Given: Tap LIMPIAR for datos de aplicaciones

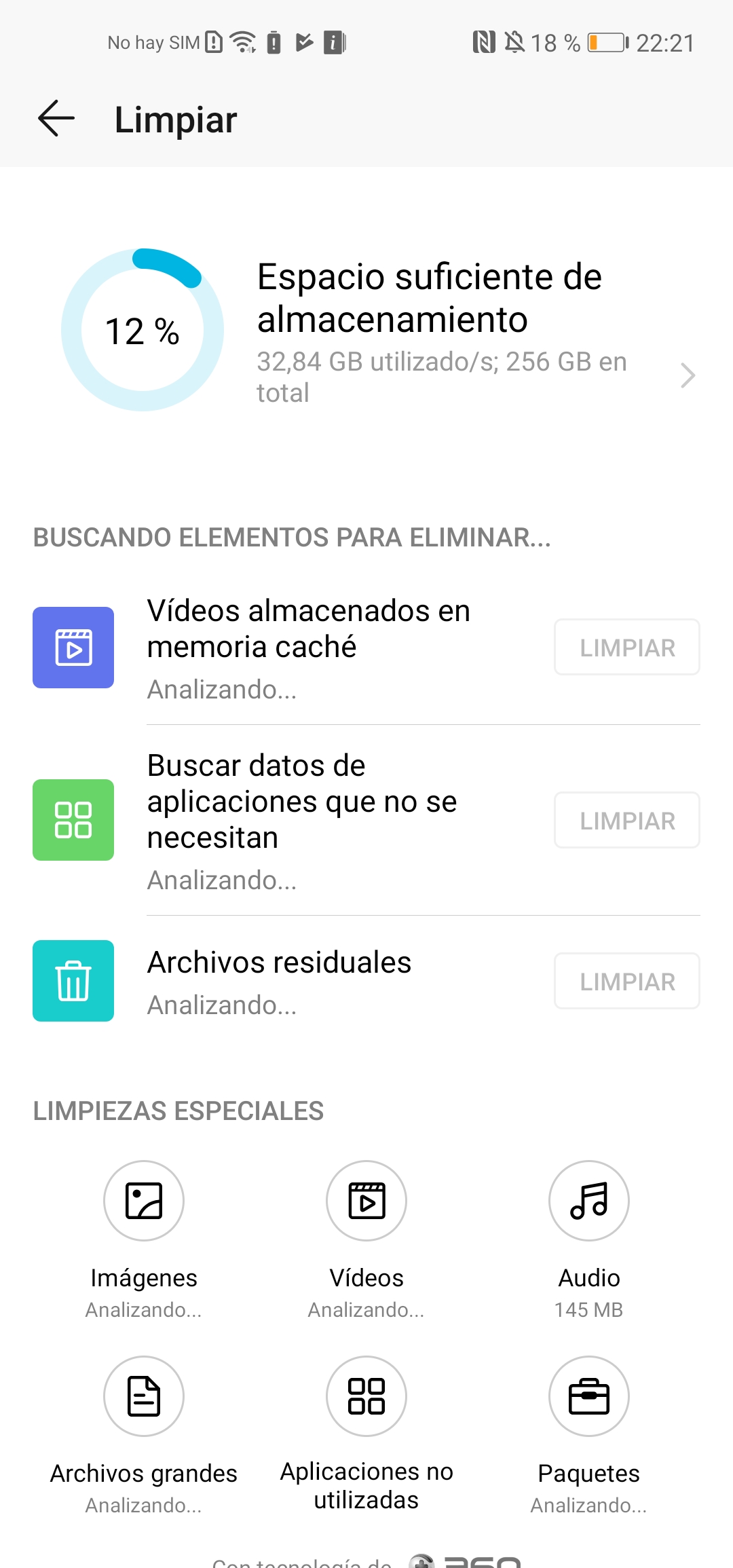Looking at the screenshot, I should pos(627,820).
